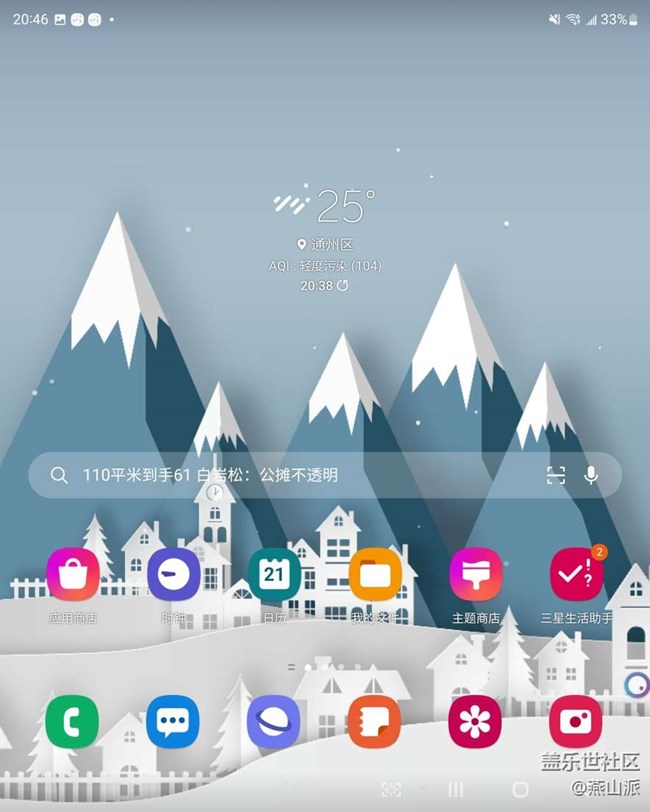Open the Gallery flower app
Screen dimensions: 650x812
coord(475,721)
